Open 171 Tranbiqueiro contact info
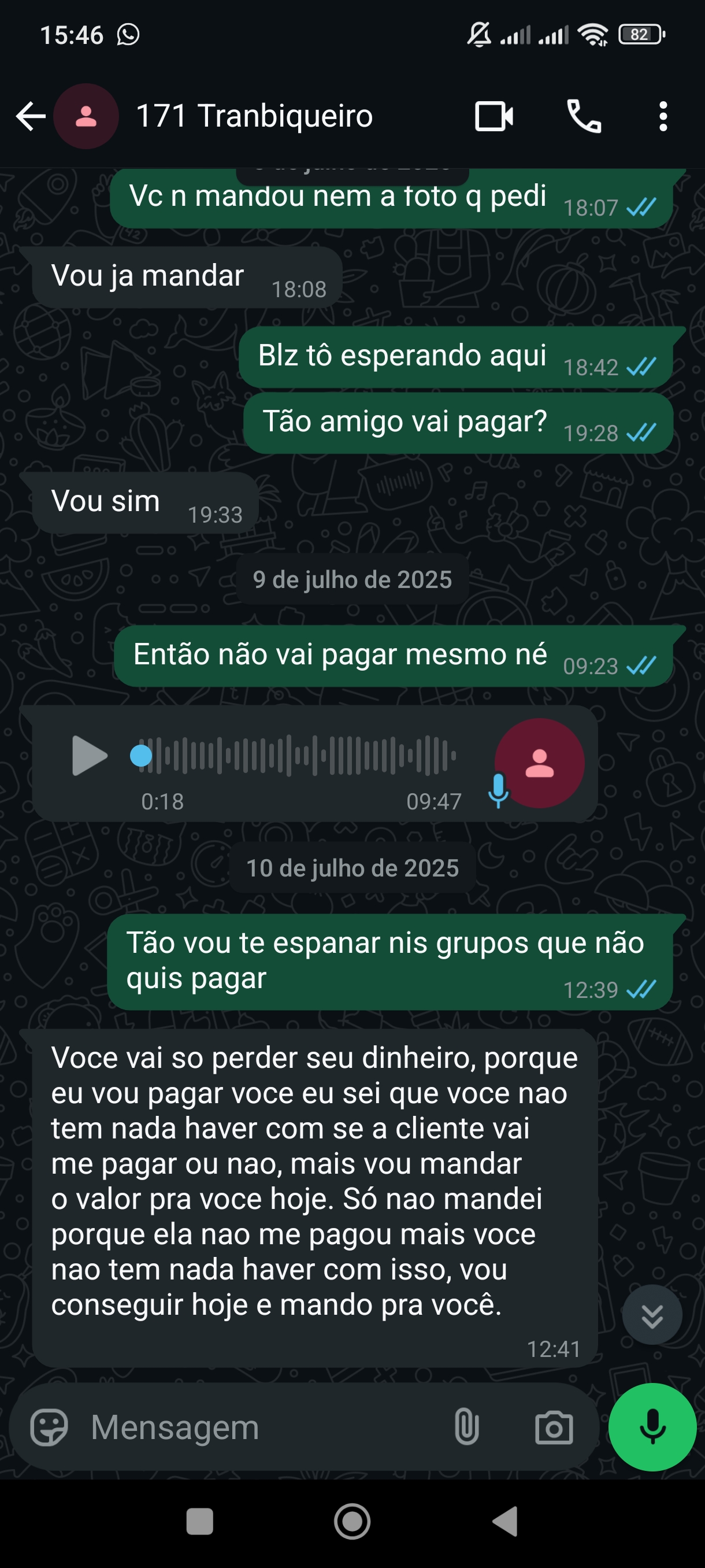This screenshot has height=1568, width=705. [x=254, y=116]
